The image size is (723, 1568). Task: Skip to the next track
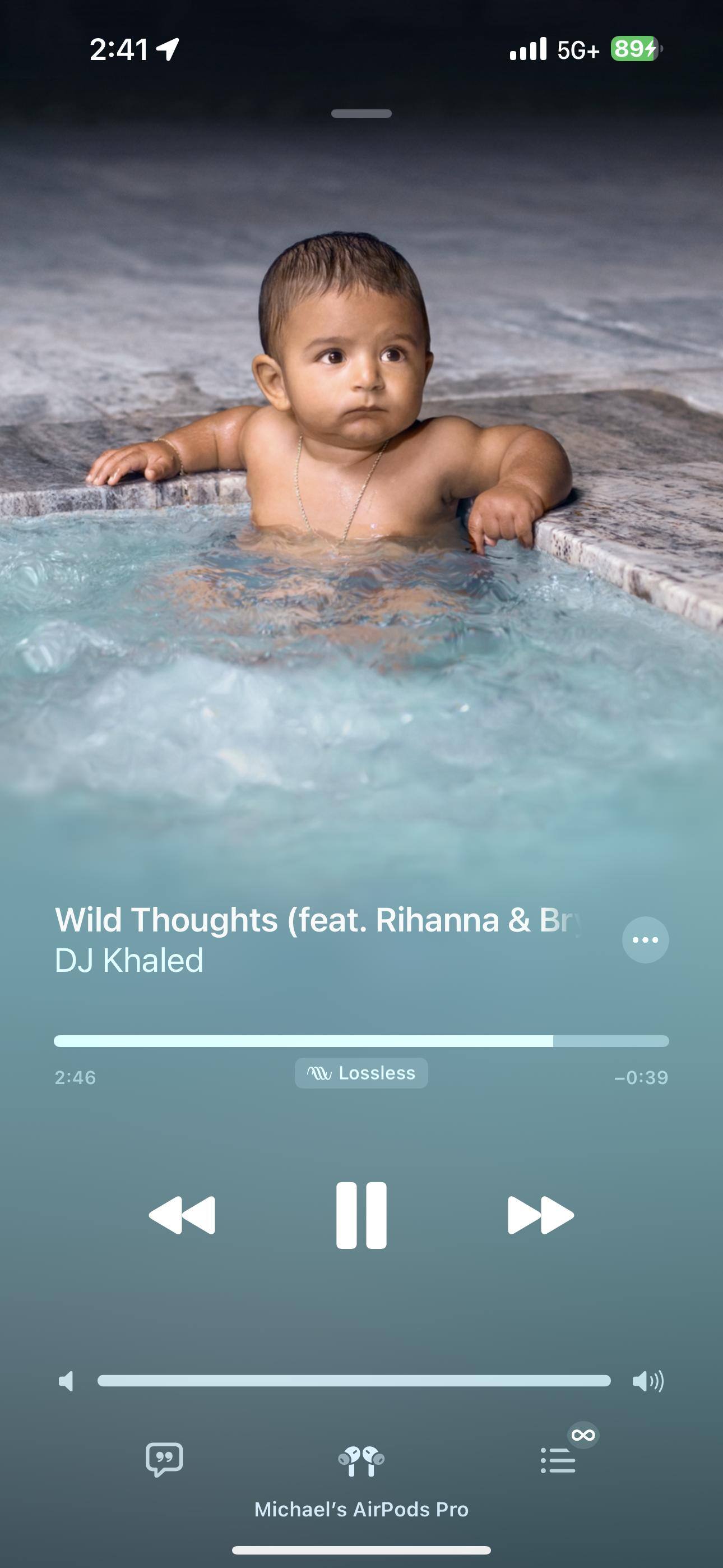540,1216
